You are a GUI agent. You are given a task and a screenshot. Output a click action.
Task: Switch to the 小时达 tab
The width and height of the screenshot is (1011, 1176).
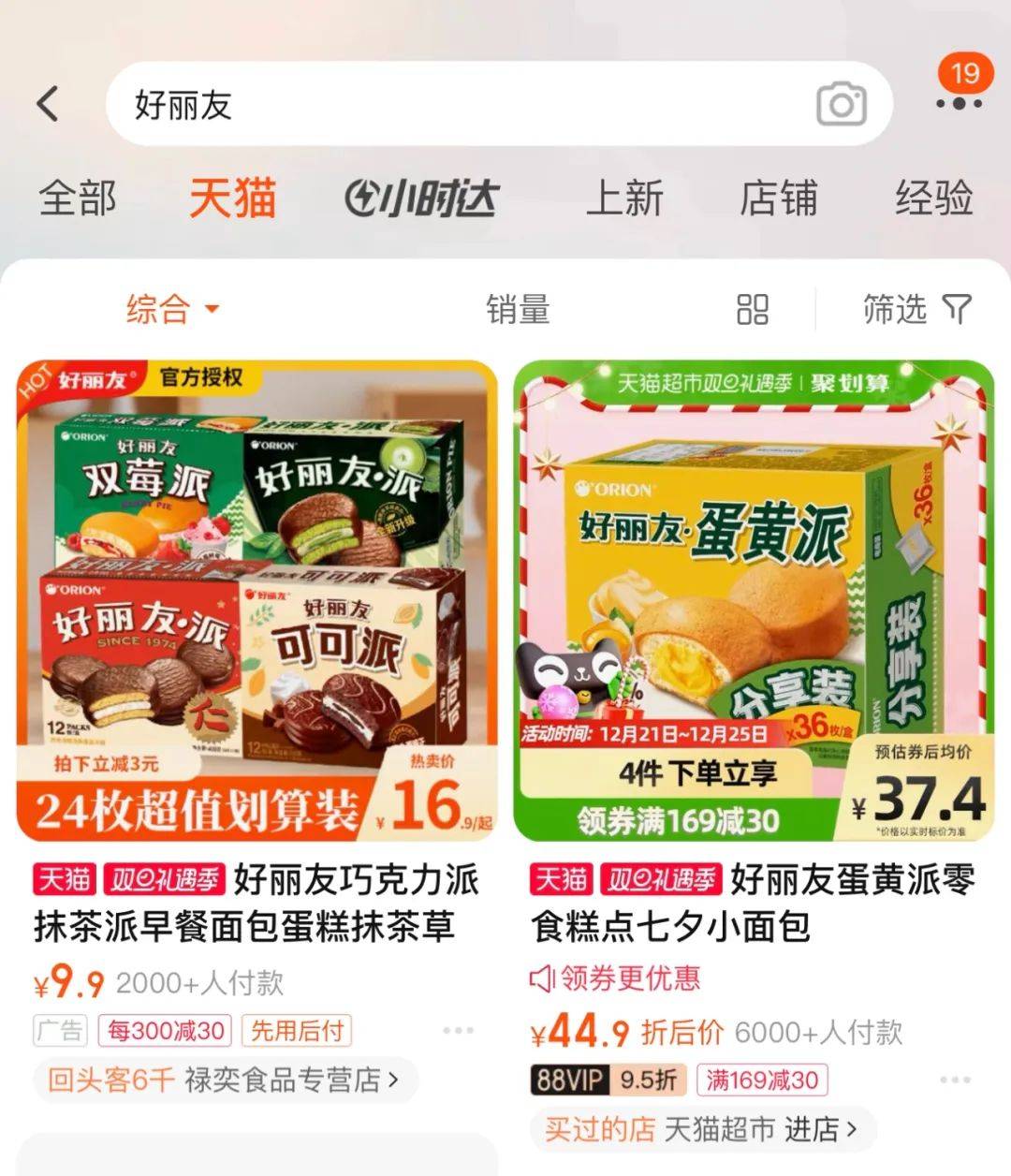coord(421,198)
